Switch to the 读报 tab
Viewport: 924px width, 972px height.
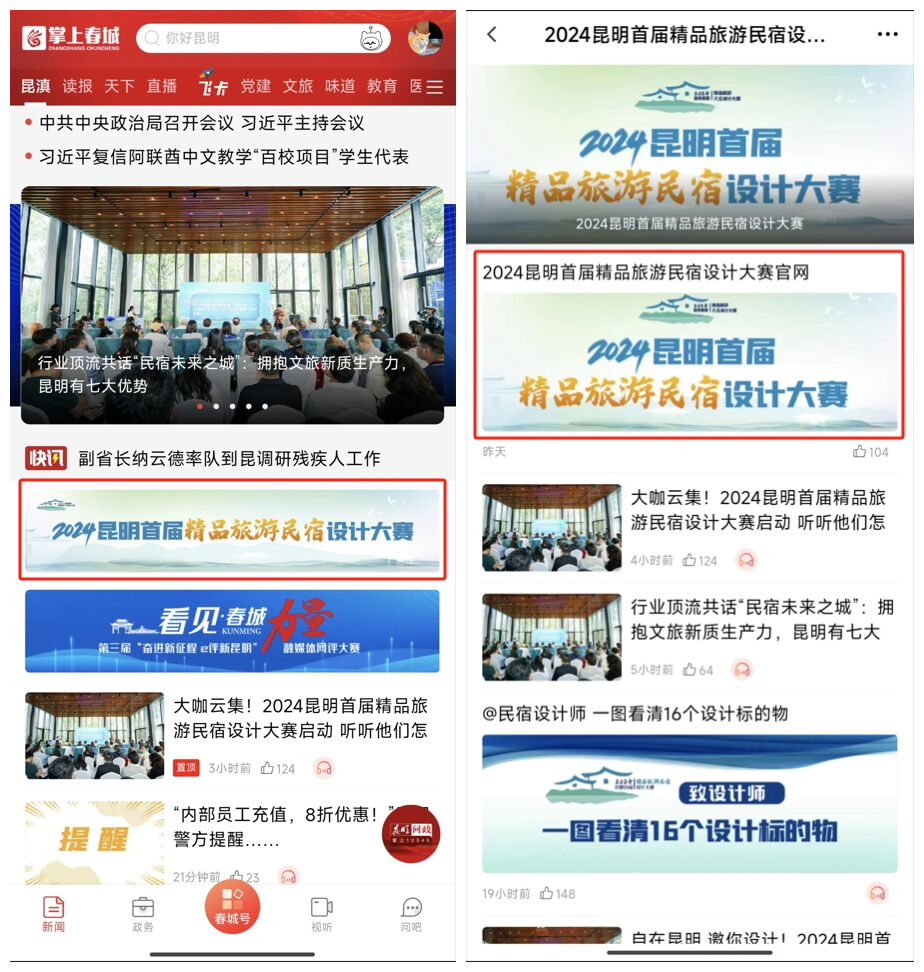click(x=77, y=87)
